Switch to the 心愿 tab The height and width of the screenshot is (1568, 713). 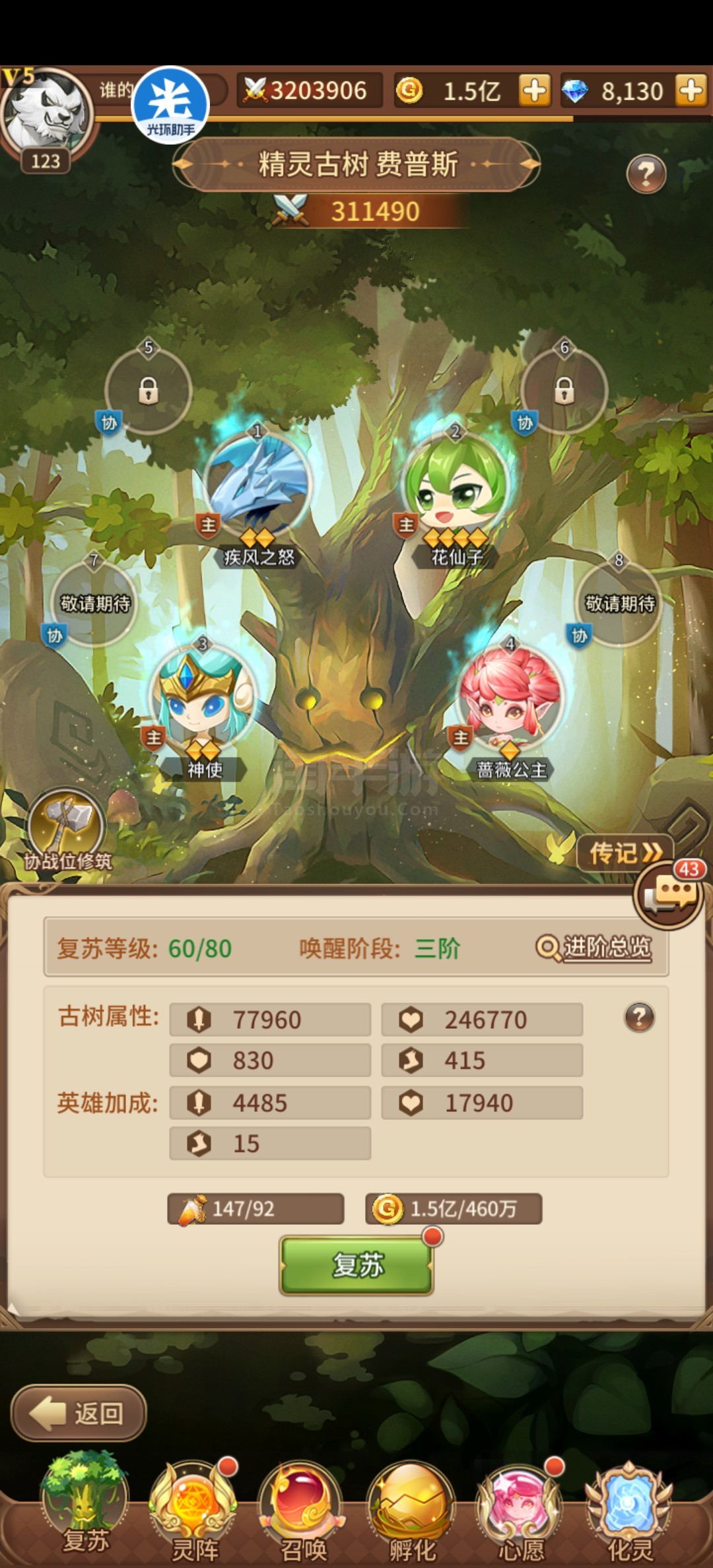(521, 1511)
